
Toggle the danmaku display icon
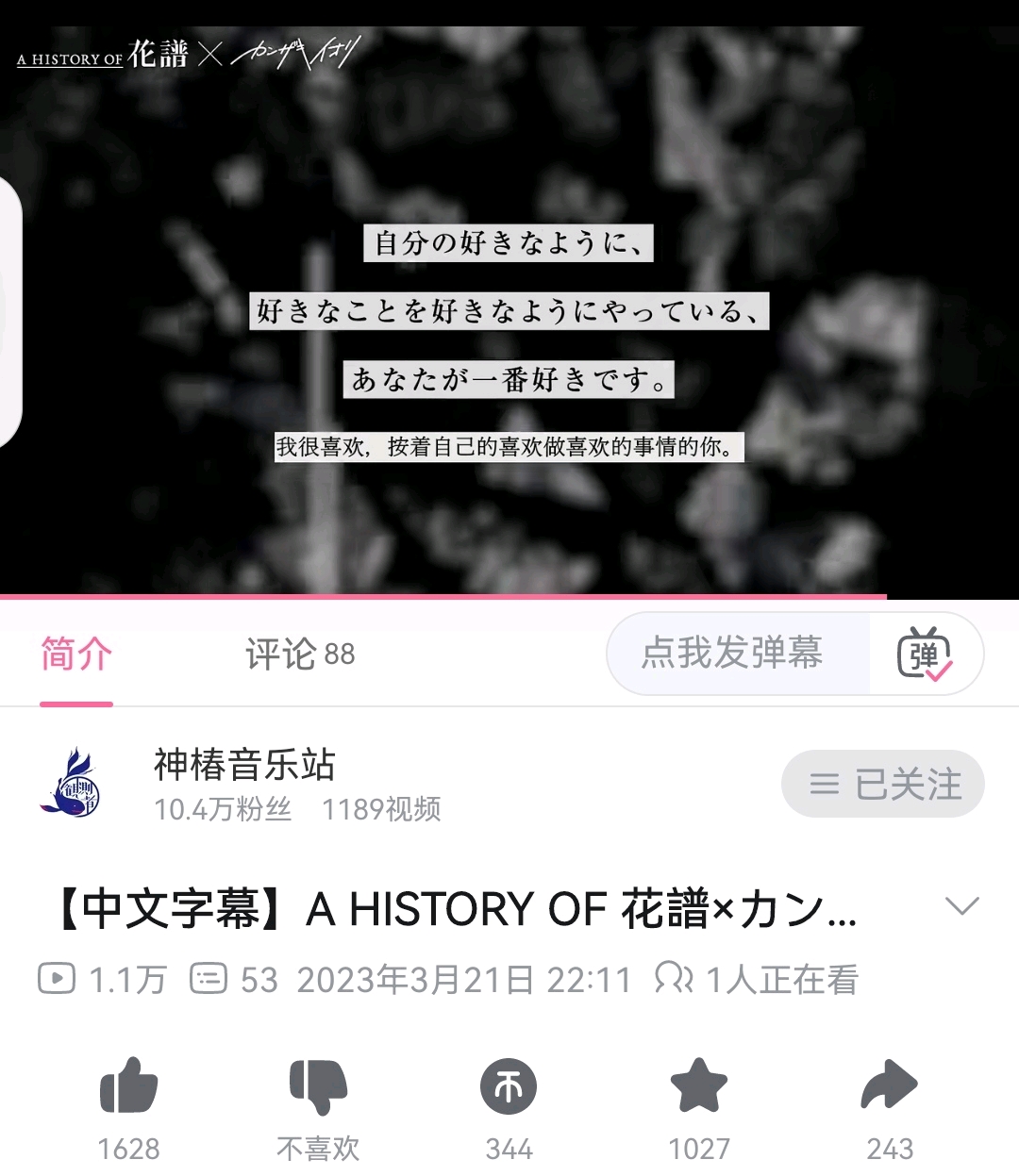(x=924, y=654)
